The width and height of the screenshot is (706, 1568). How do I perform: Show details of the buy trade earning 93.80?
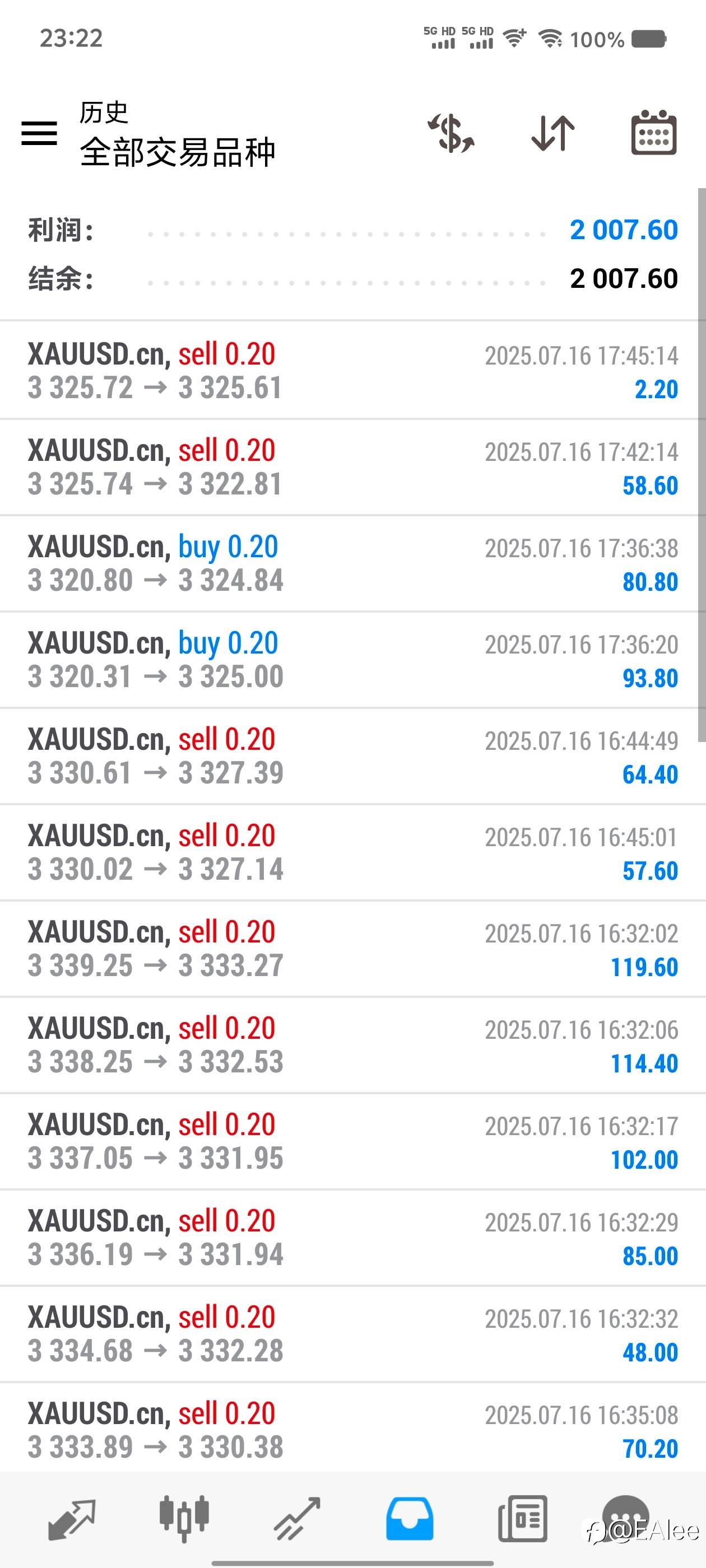point(352,659)
